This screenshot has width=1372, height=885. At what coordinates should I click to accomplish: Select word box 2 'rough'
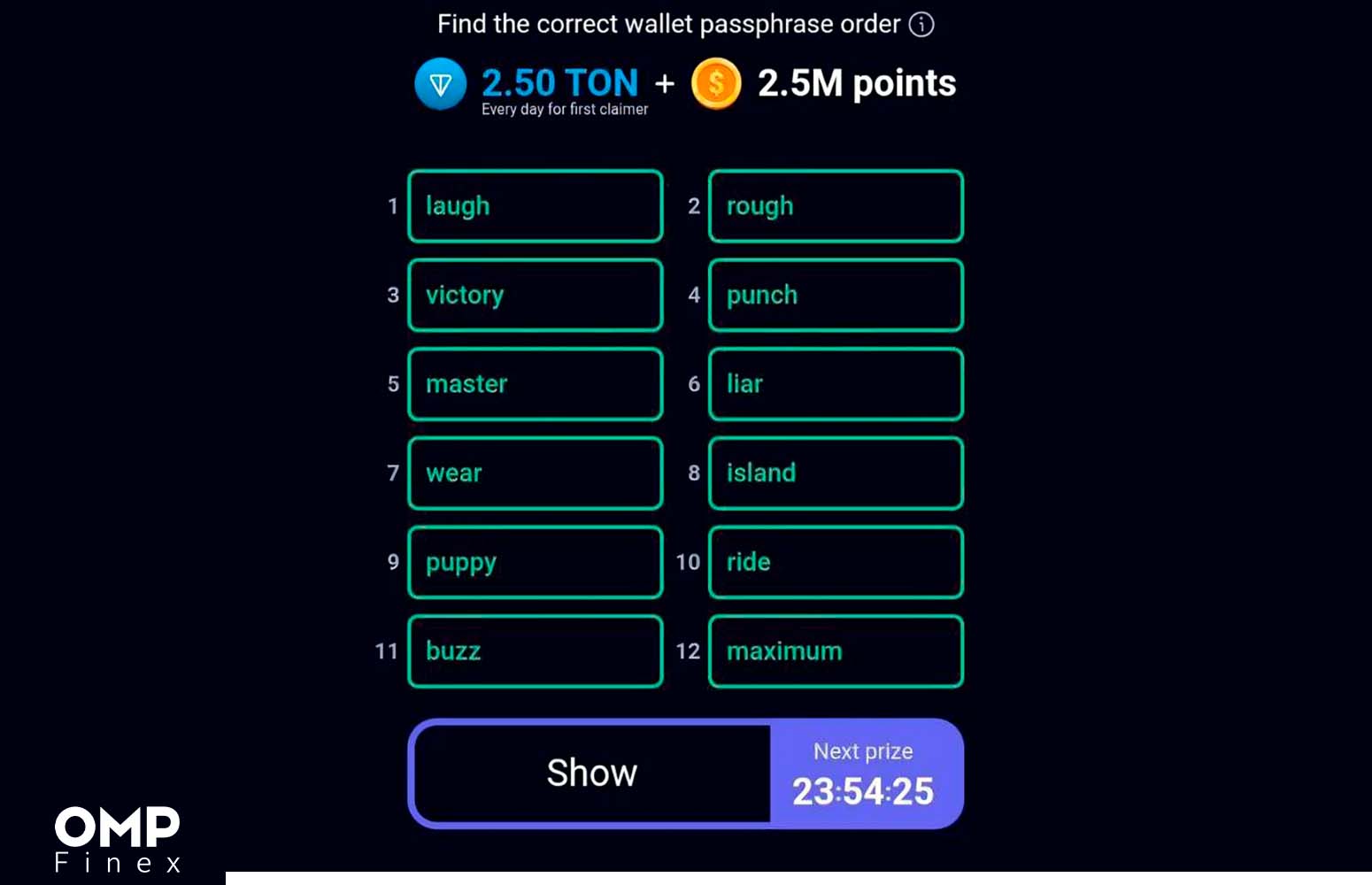coord(836,206)
